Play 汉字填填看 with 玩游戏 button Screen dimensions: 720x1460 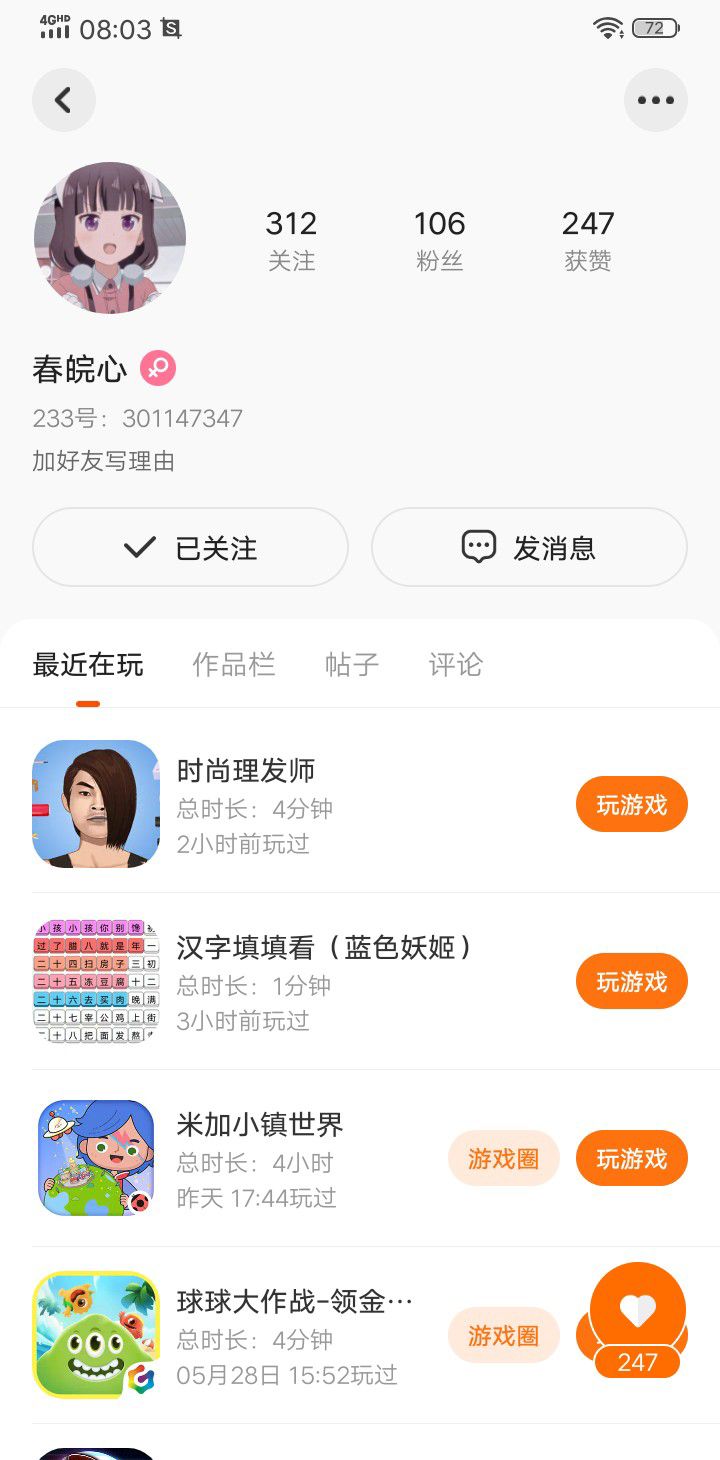(x=631, y=981)
